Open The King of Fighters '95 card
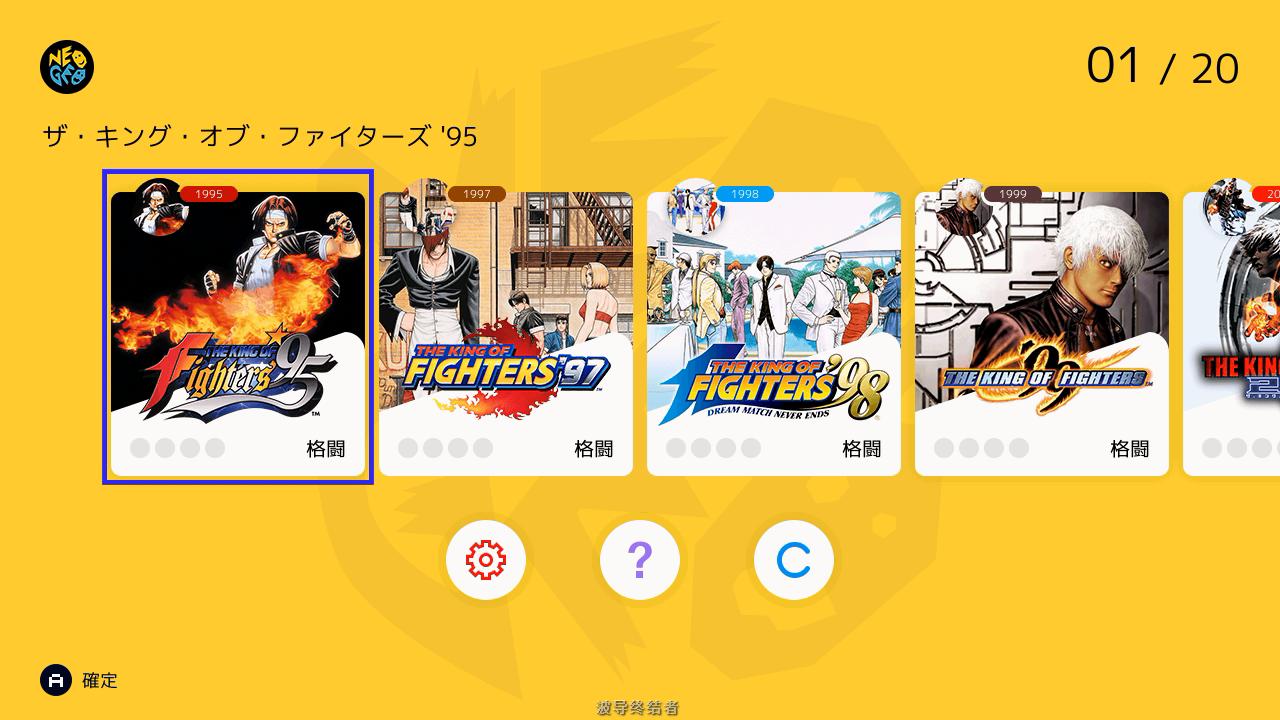 point(238,330)
